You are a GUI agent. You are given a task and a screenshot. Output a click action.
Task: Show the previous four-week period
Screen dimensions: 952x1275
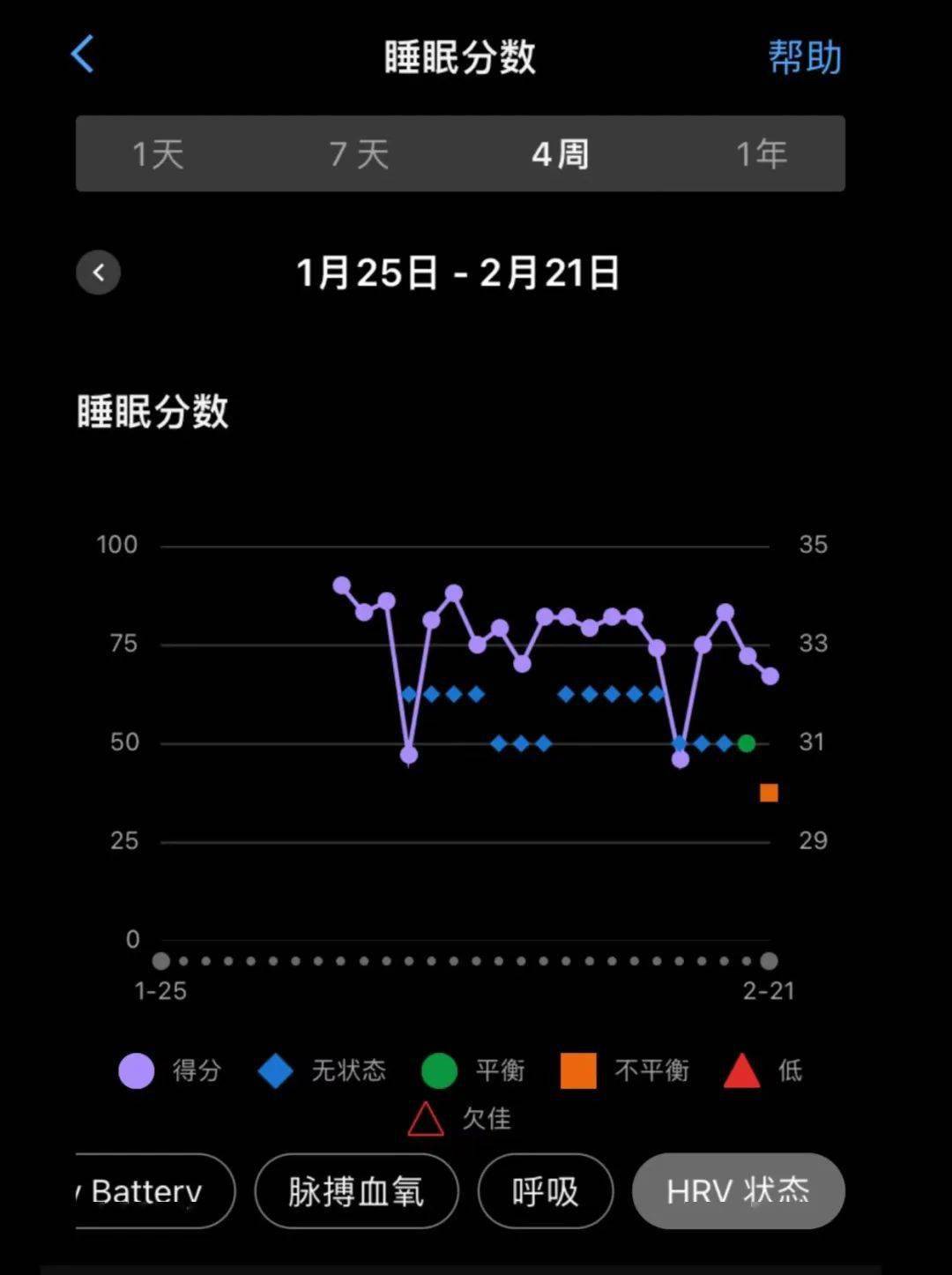tap(98, 272)
